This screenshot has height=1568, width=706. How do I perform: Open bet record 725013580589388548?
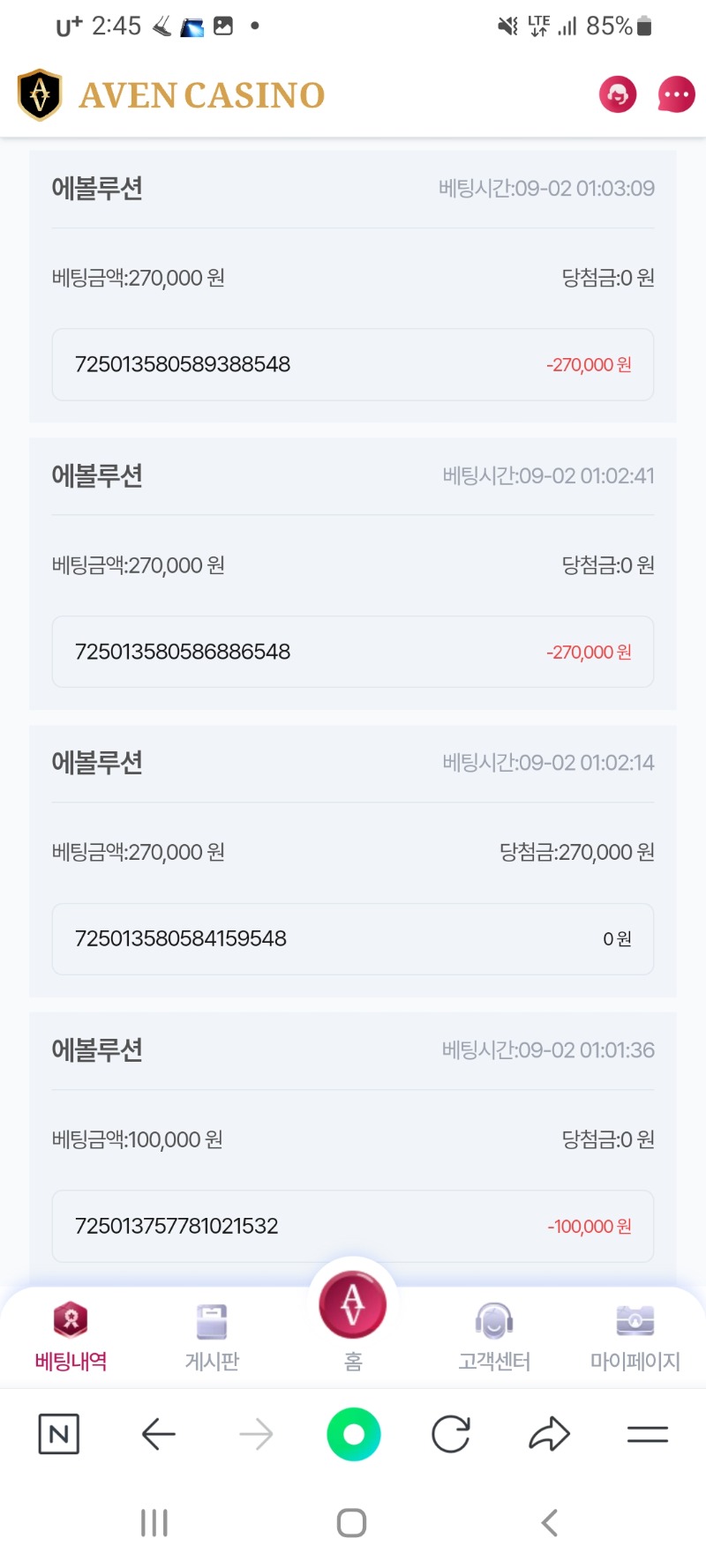[353, 364]
